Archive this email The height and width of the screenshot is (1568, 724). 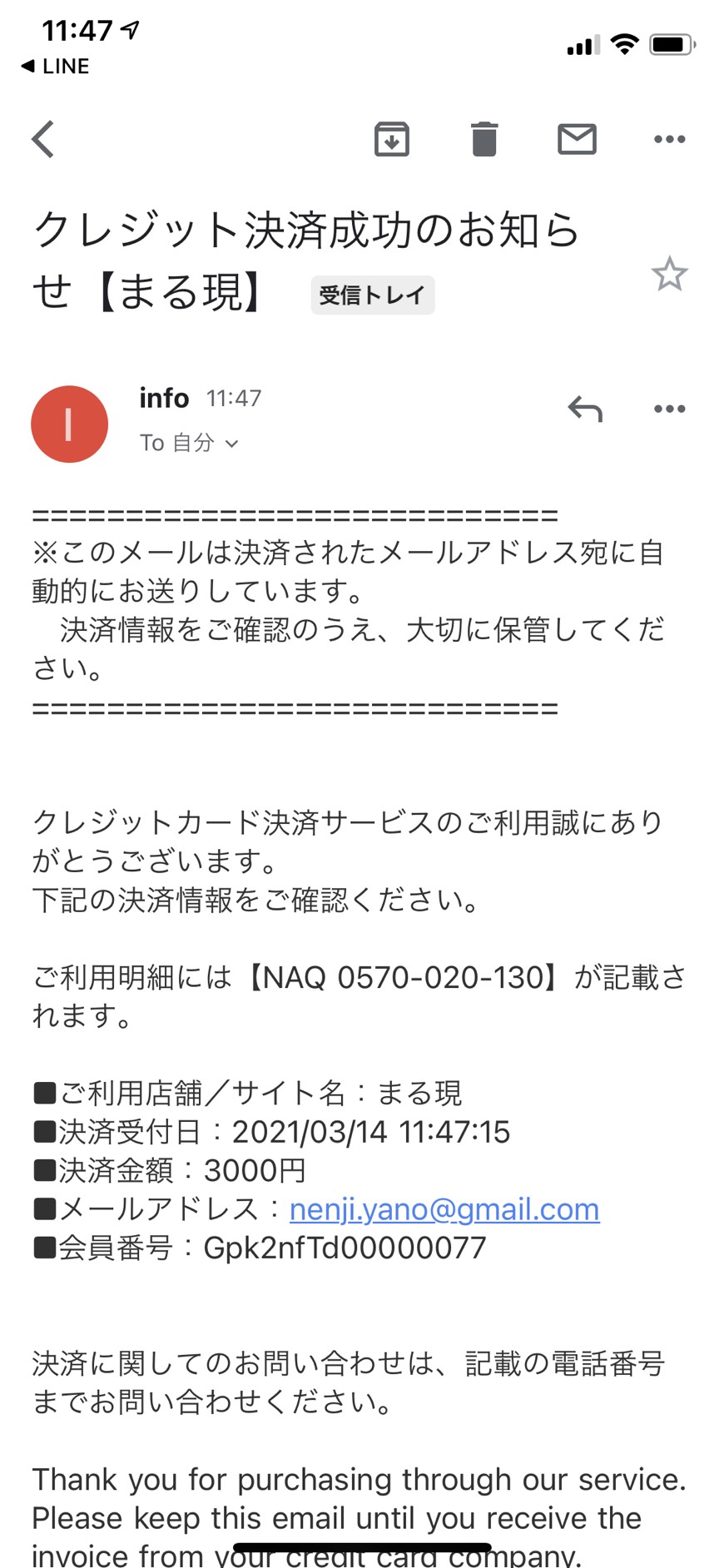pyautogui.click(x=391, y=139)
